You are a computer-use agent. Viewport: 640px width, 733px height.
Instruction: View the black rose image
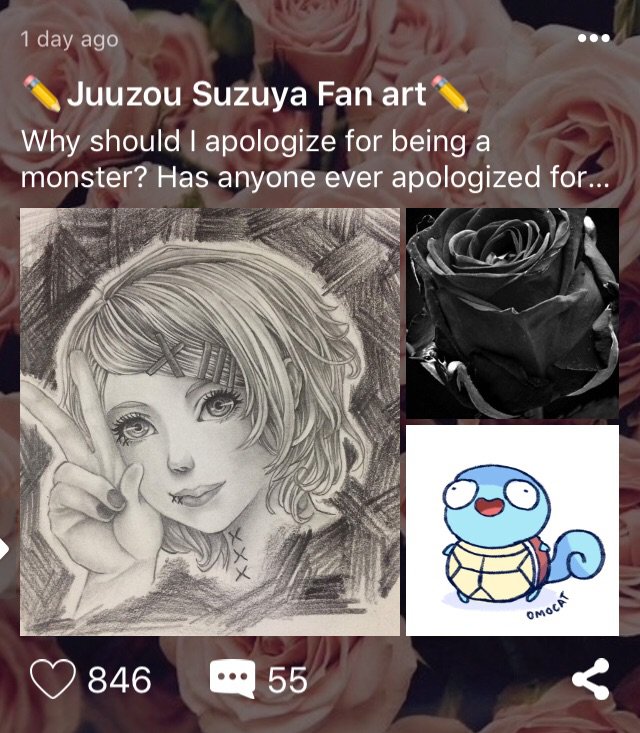pos(512,312)
